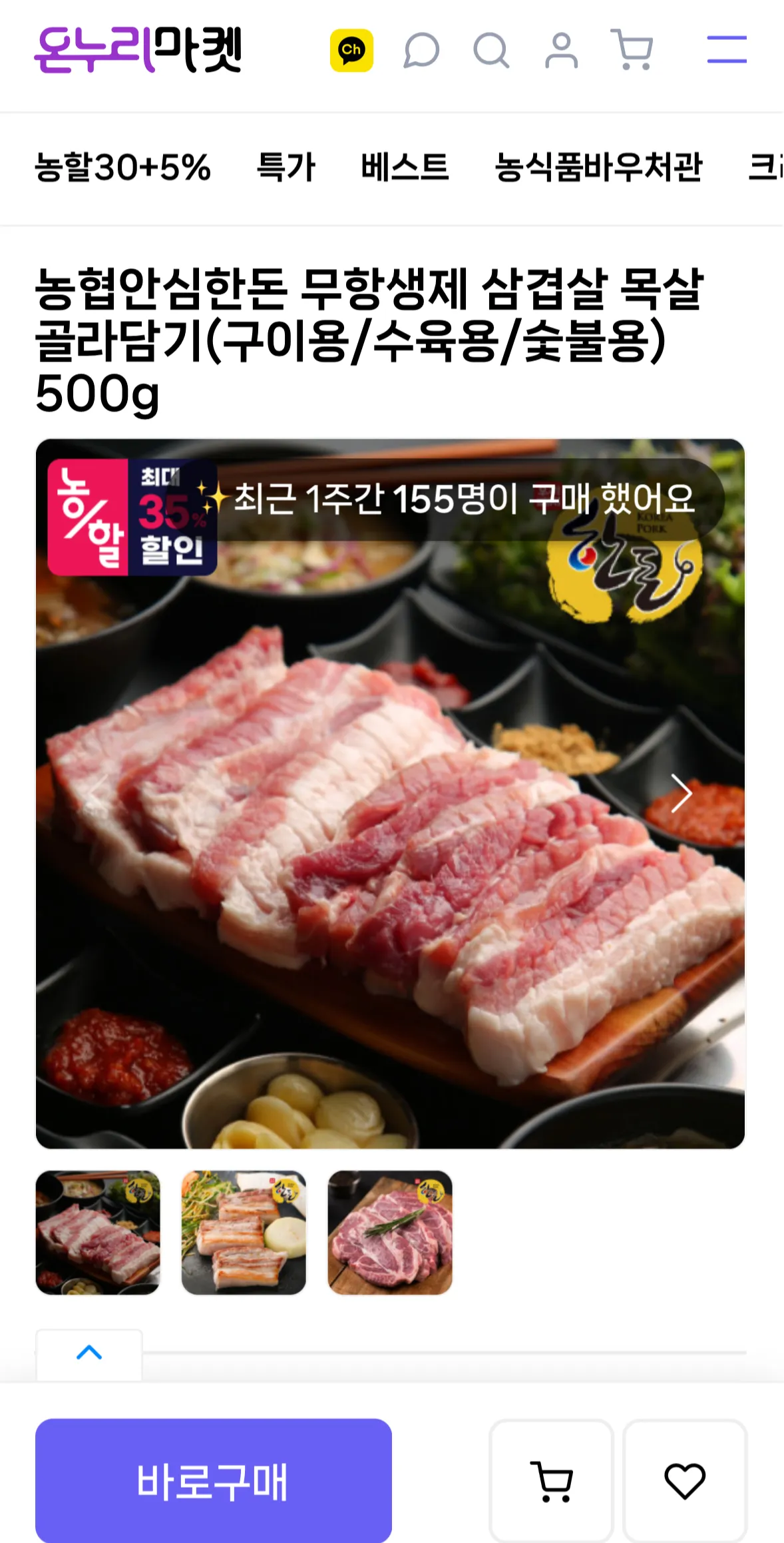Switch to the 특가 tab
784x1543 pixels.
pyautogui.click(x=286, y=167)
